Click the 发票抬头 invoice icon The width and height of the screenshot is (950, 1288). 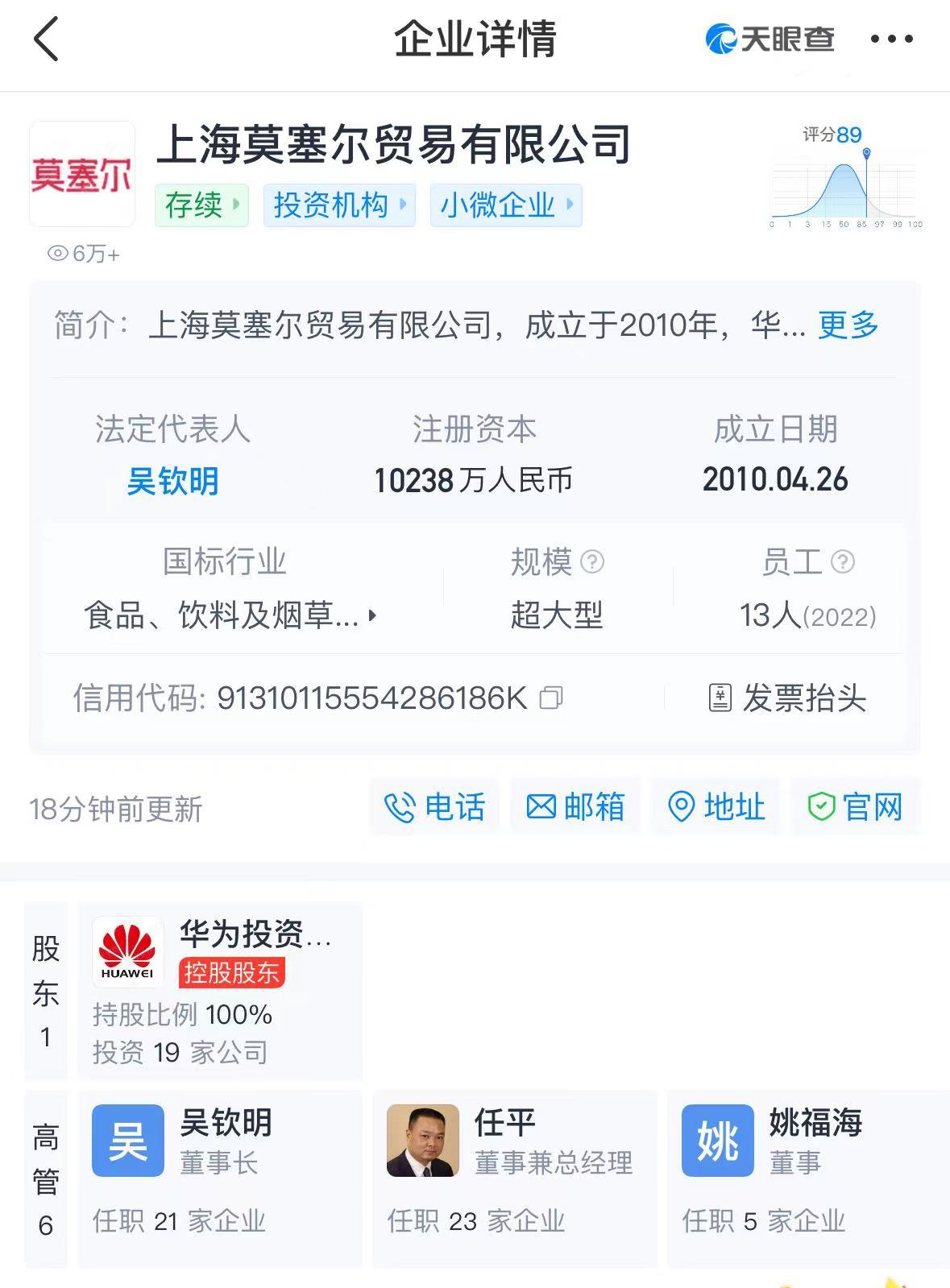[x=720, y=699]
